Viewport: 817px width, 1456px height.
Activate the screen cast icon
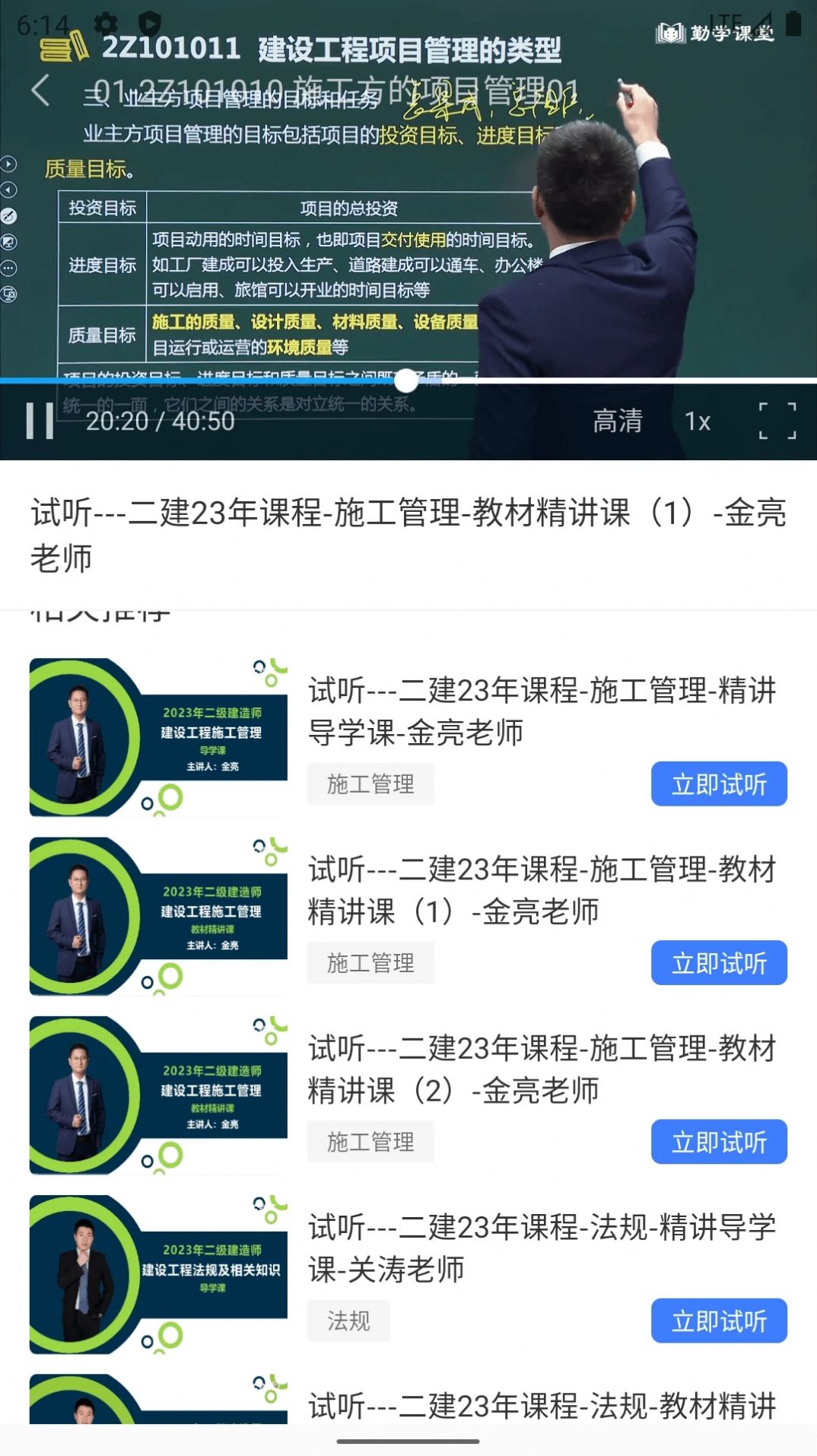point(9,241)
